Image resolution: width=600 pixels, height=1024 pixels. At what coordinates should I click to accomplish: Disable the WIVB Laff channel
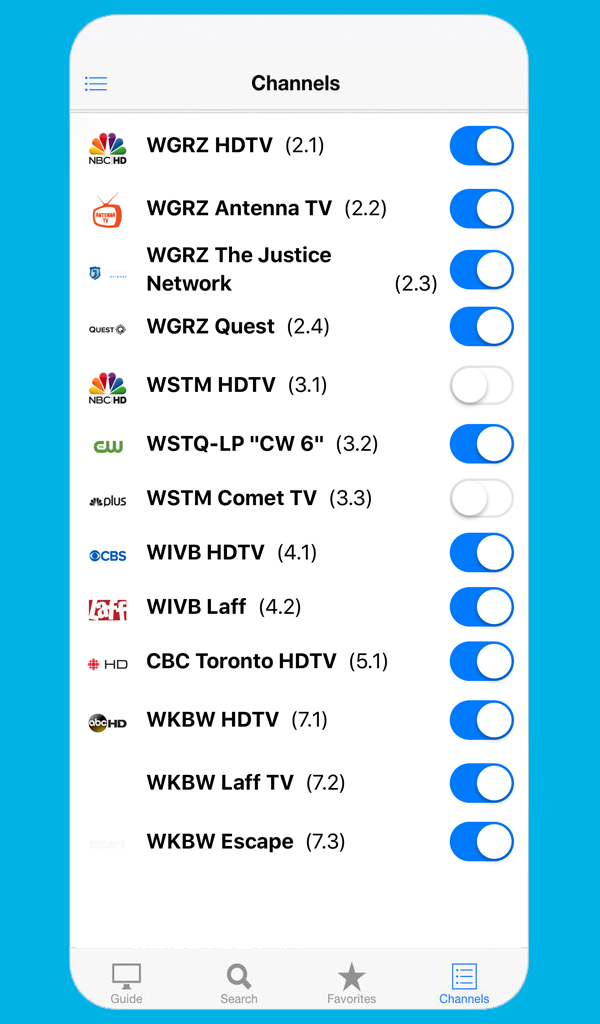[481, 607]
